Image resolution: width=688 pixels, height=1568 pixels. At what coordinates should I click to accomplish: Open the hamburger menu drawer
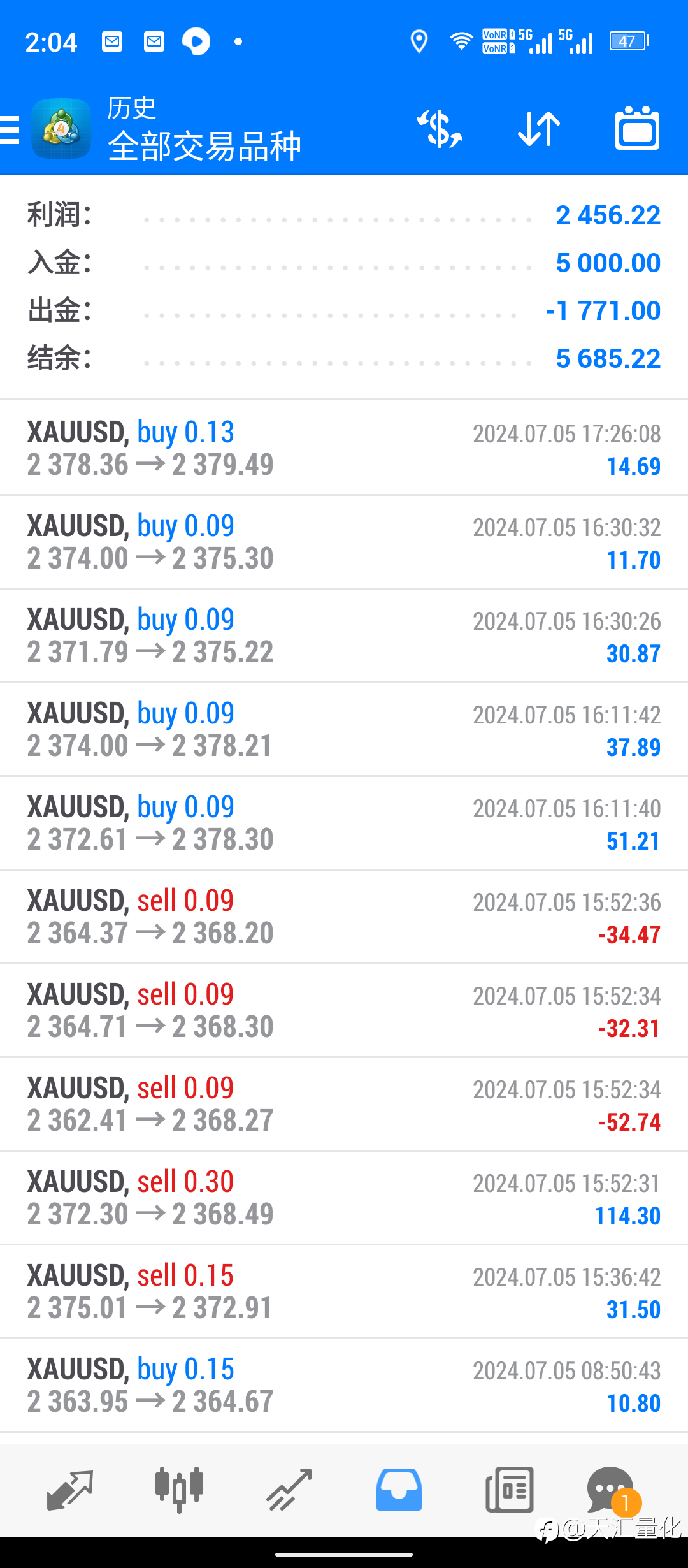point(9,130)
